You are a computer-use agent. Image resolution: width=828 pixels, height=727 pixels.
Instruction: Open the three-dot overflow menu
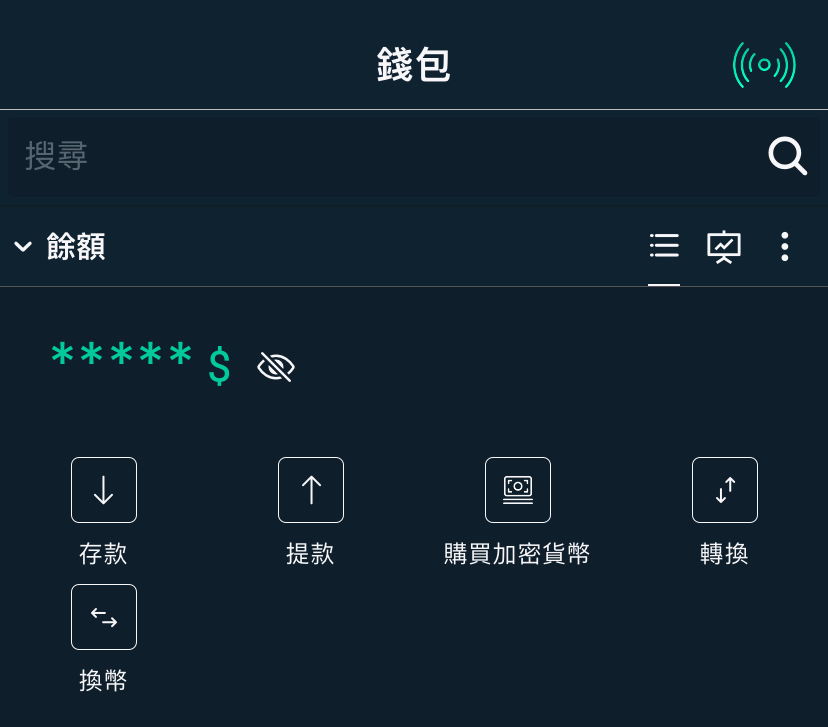click(785, 246)
